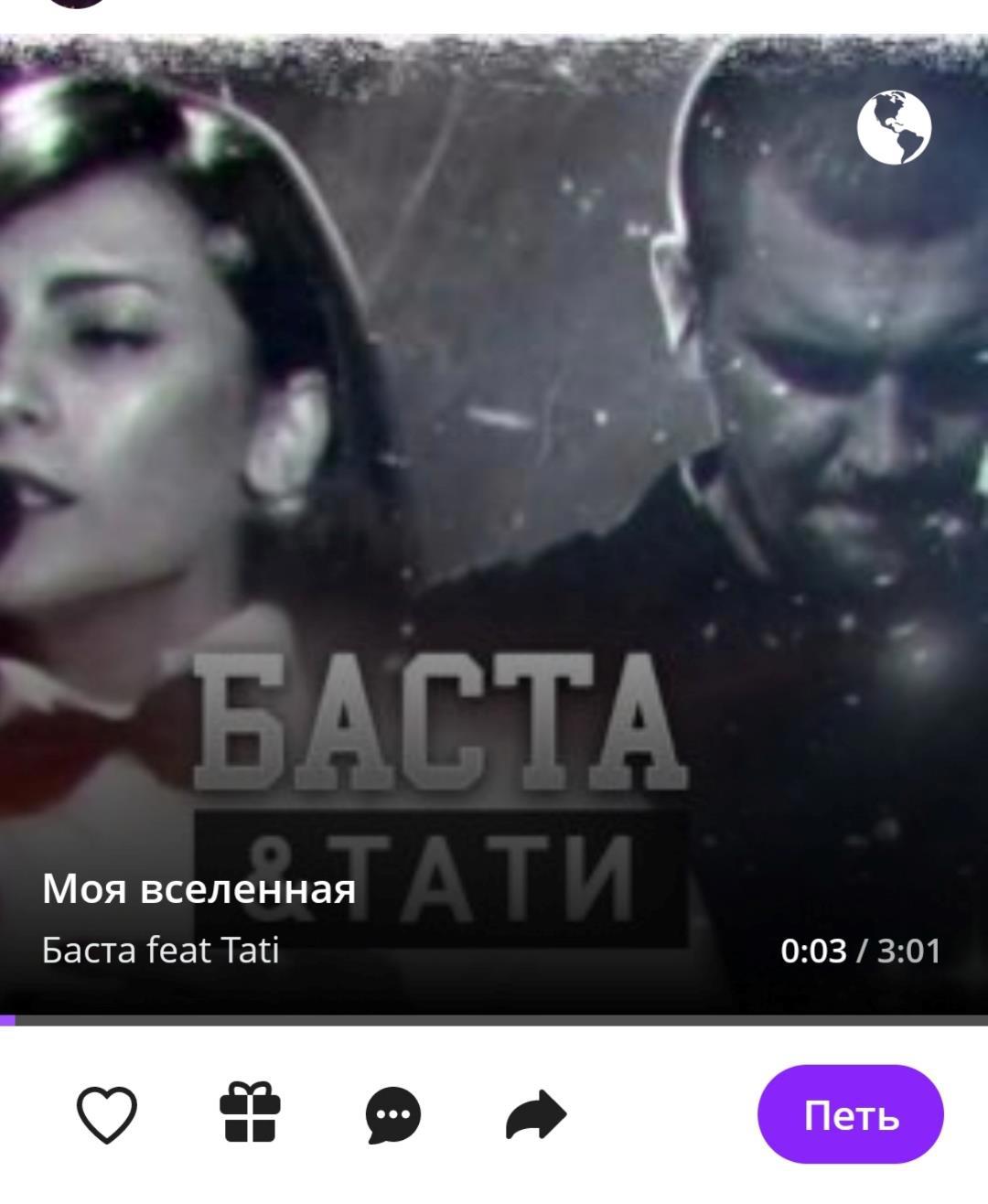The height and width of the screenshot is (1204, 988).
Task: Like the song Моя вселенная
Action: 106,1114
